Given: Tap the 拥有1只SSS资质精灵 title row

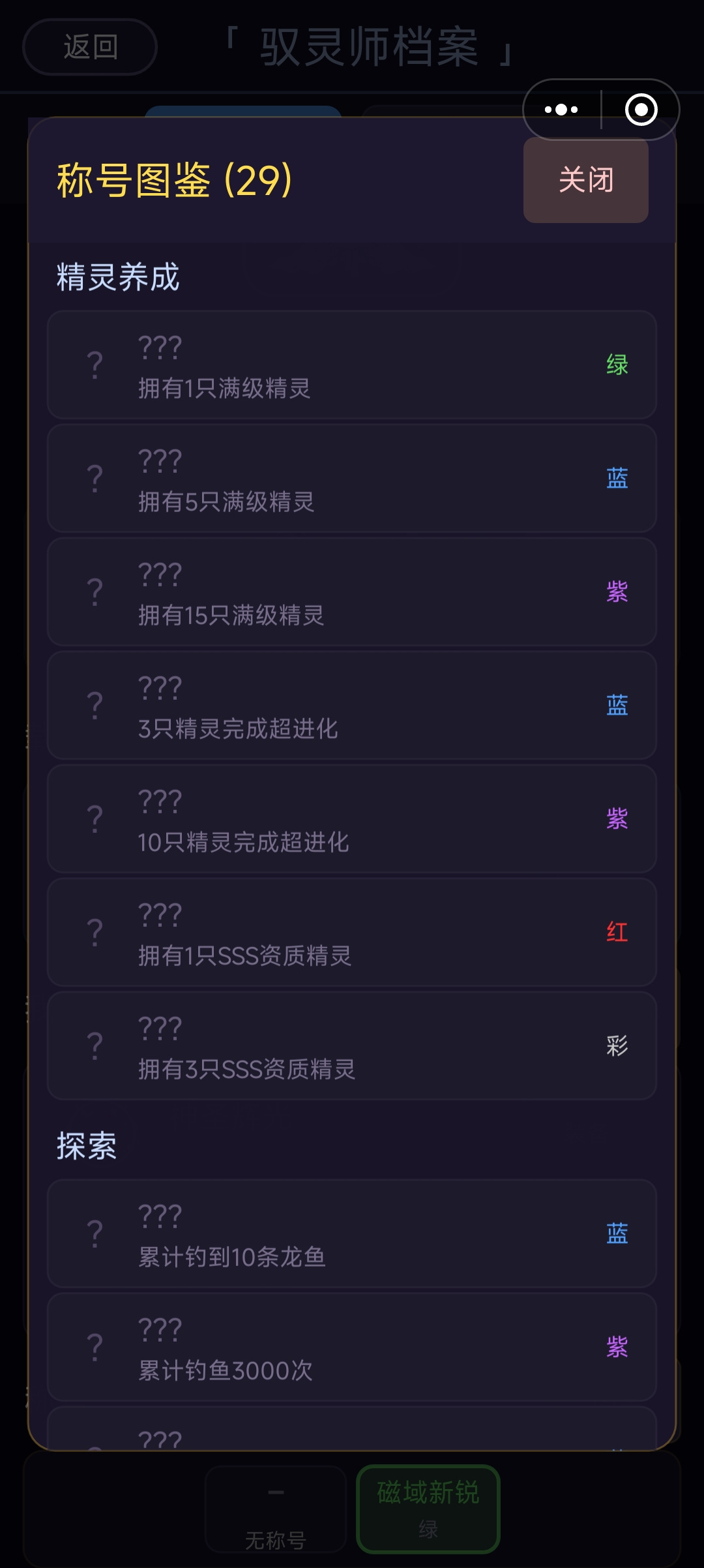Looking at the screenshot, I should point(352,932).
